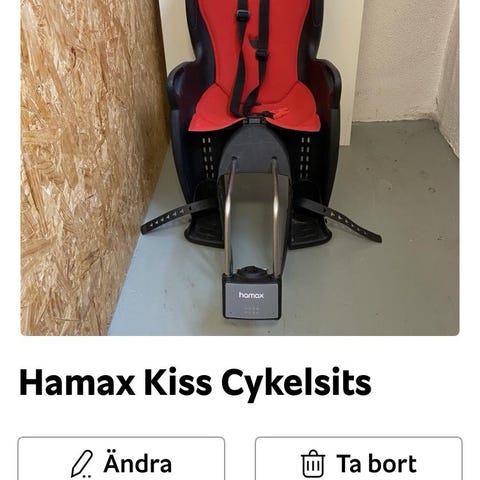The width and height of the screenshot is (480, 480).
Task: Delete the listing with Ta bort
Action: point(359,459)
